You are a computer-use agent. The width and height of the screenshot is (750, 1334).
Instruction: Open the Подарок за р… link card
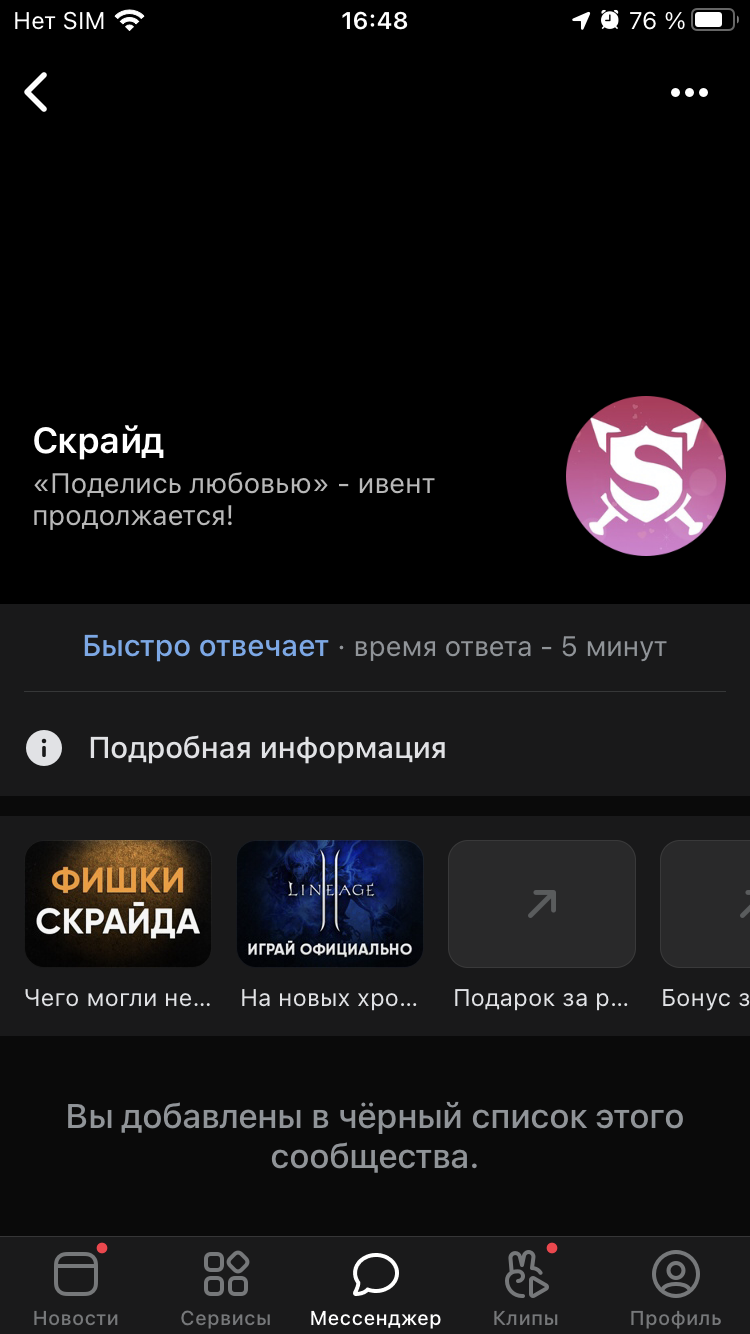coord(541,904)
